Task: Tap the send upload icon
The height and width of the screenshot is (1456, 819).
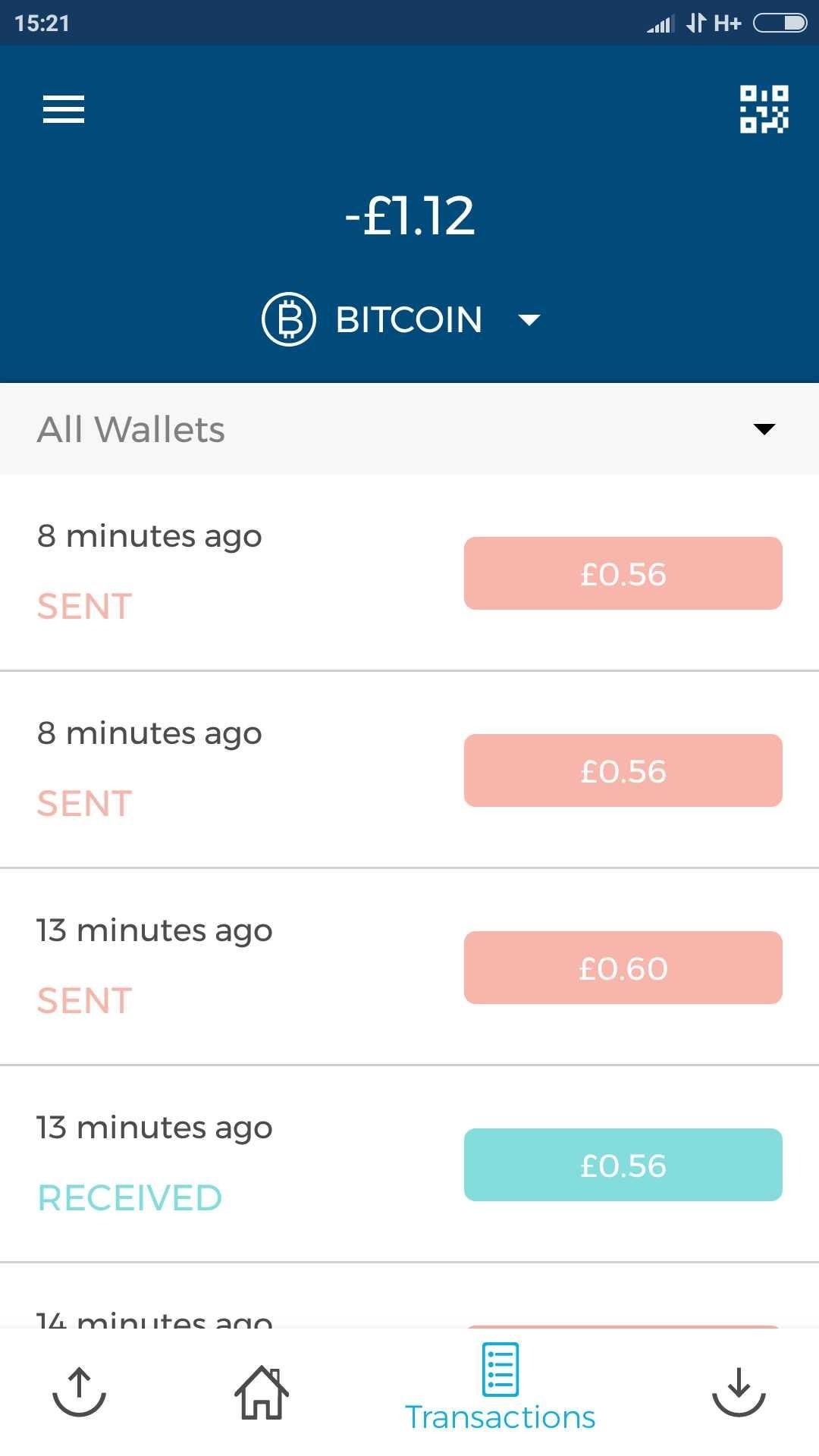Action: [80, 1392]
